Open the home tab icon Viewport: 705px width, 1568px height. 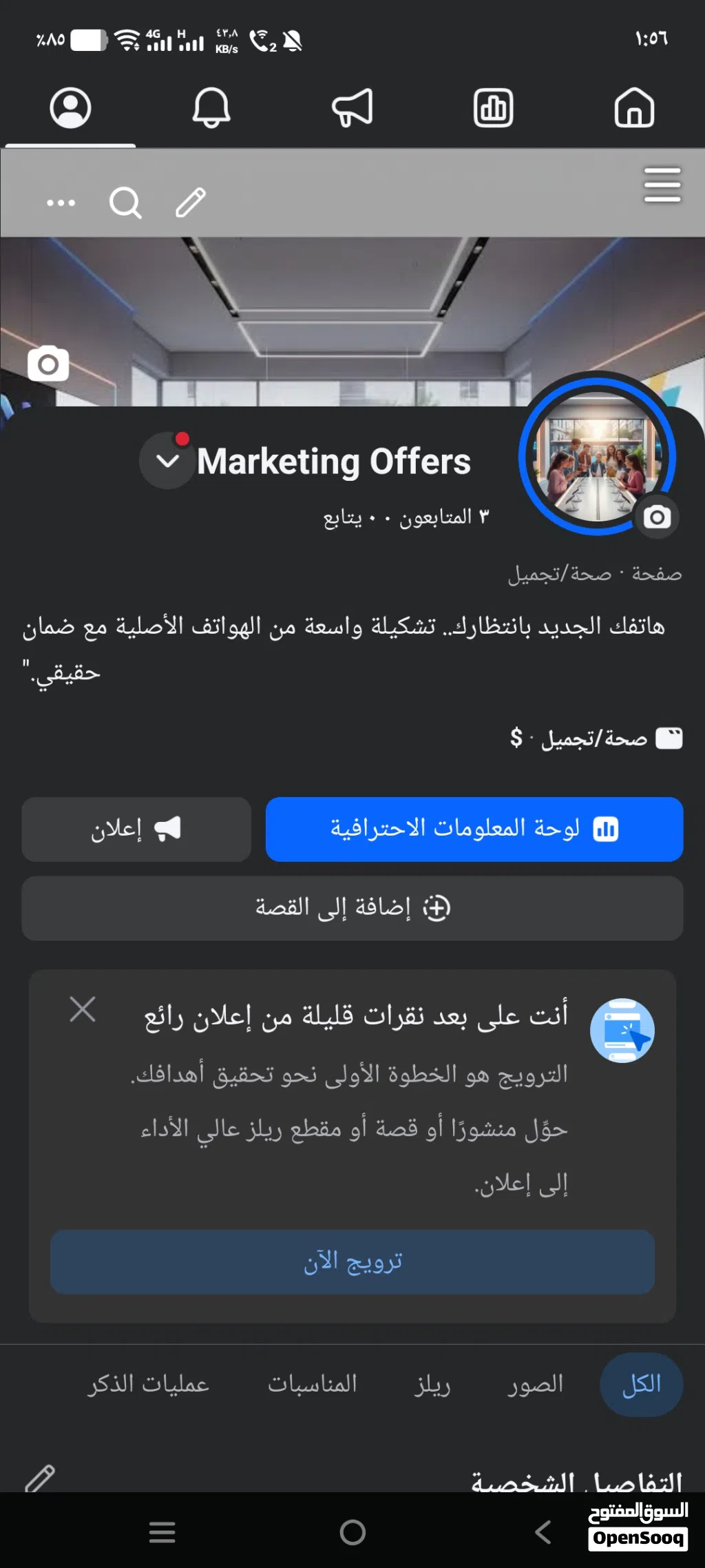pyautogui.click(x=634, y=108)
